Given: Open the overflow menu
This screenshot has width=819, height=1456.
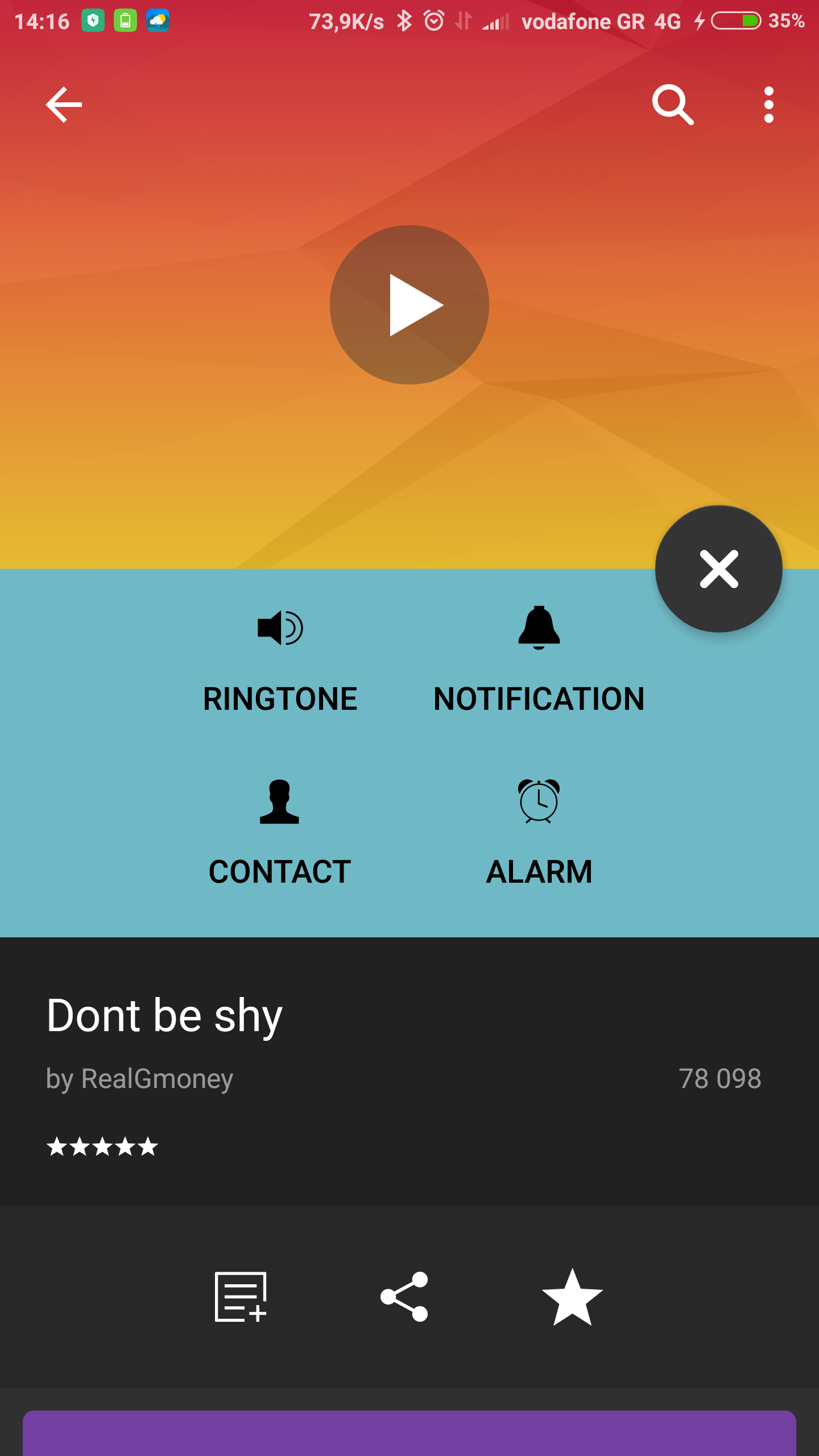Looking at the screenshot, I should (768, 105).
